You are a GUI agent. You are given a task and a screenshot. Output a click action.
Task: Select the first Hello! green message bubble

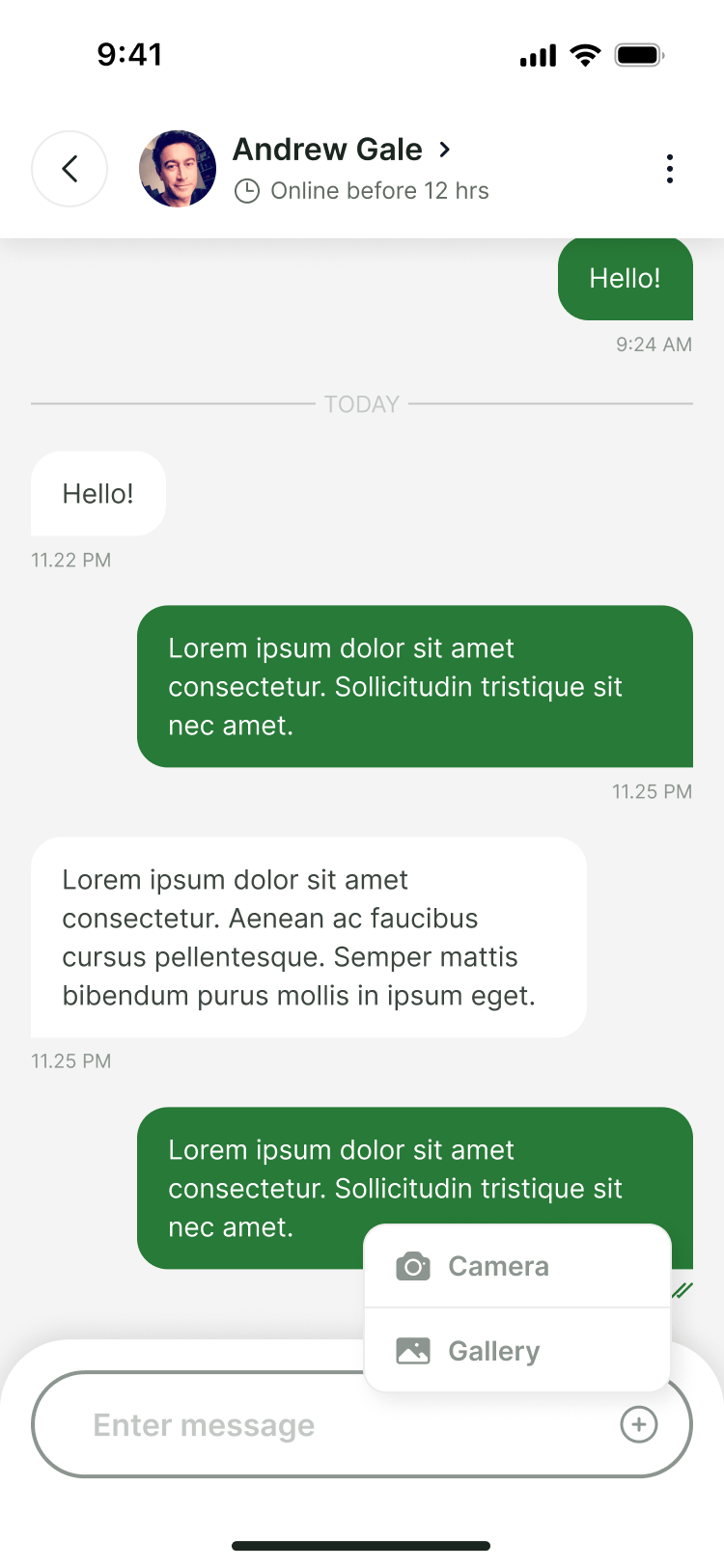point(625,279)
